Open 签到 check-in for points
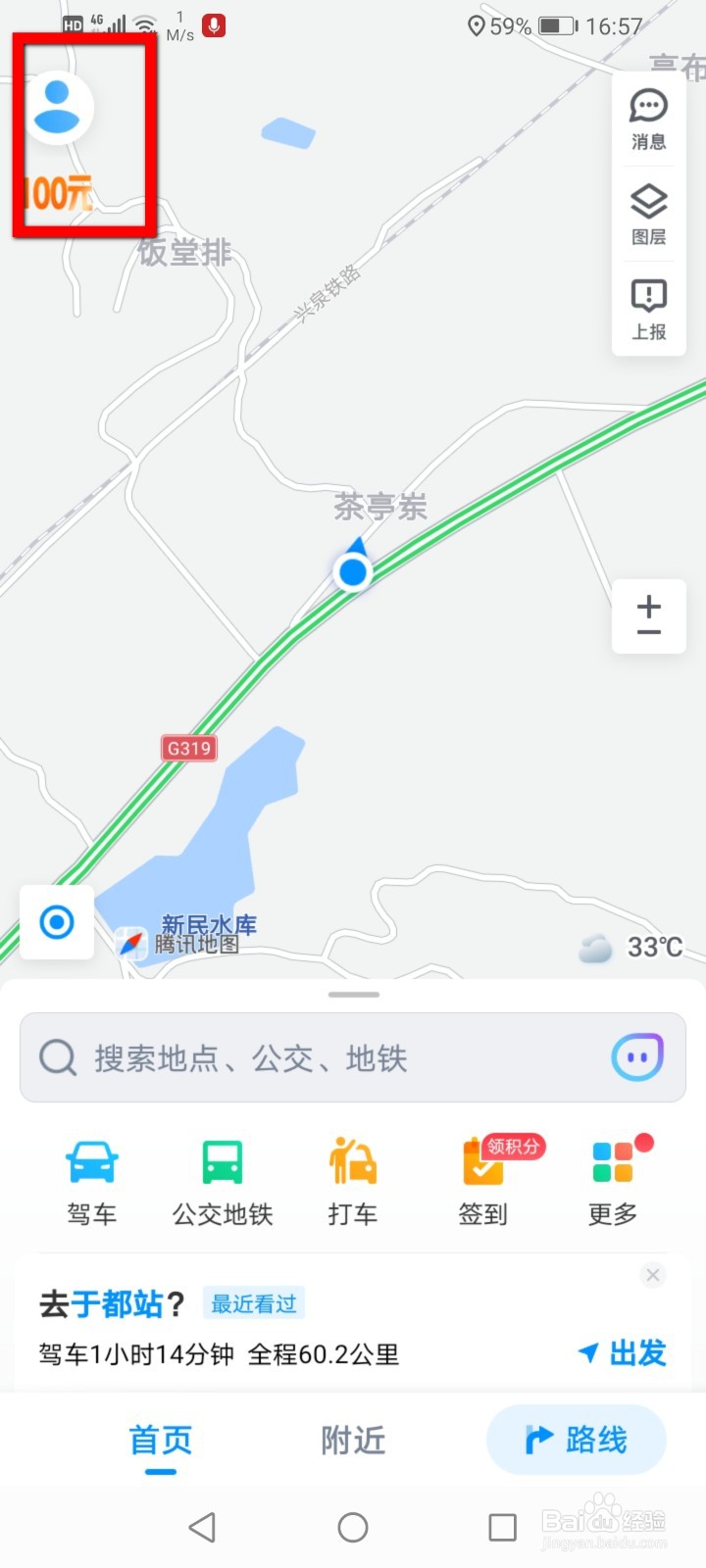Viewport: 706px width, 1568px height. 483,1183
